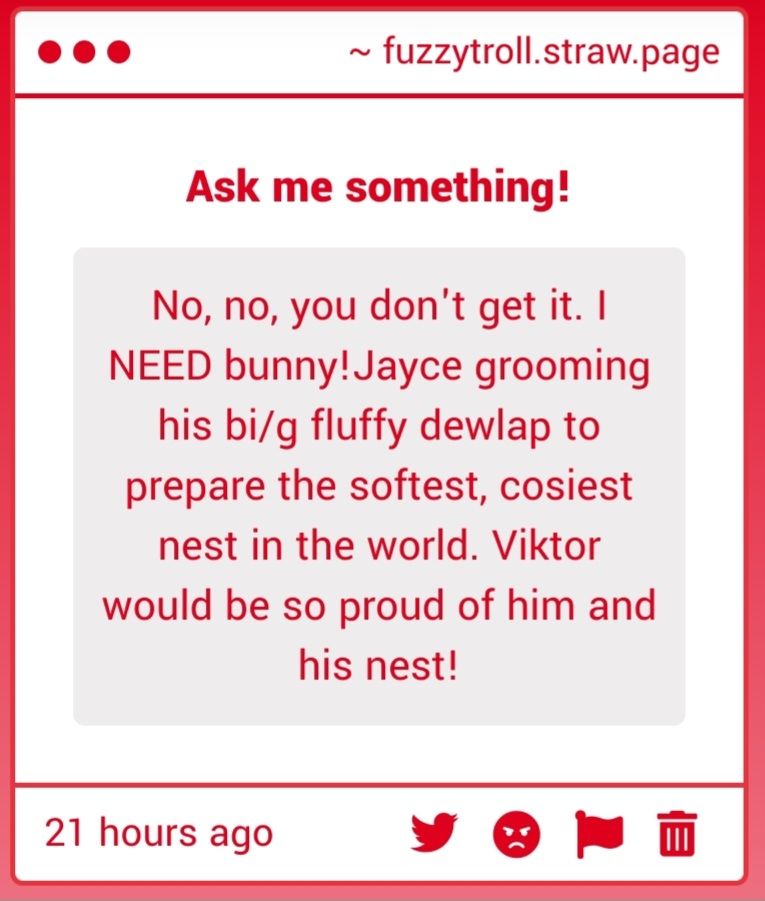
Task: Delete this ask with the trash icon
Action: pyautogui.click(x=677, y=833)
